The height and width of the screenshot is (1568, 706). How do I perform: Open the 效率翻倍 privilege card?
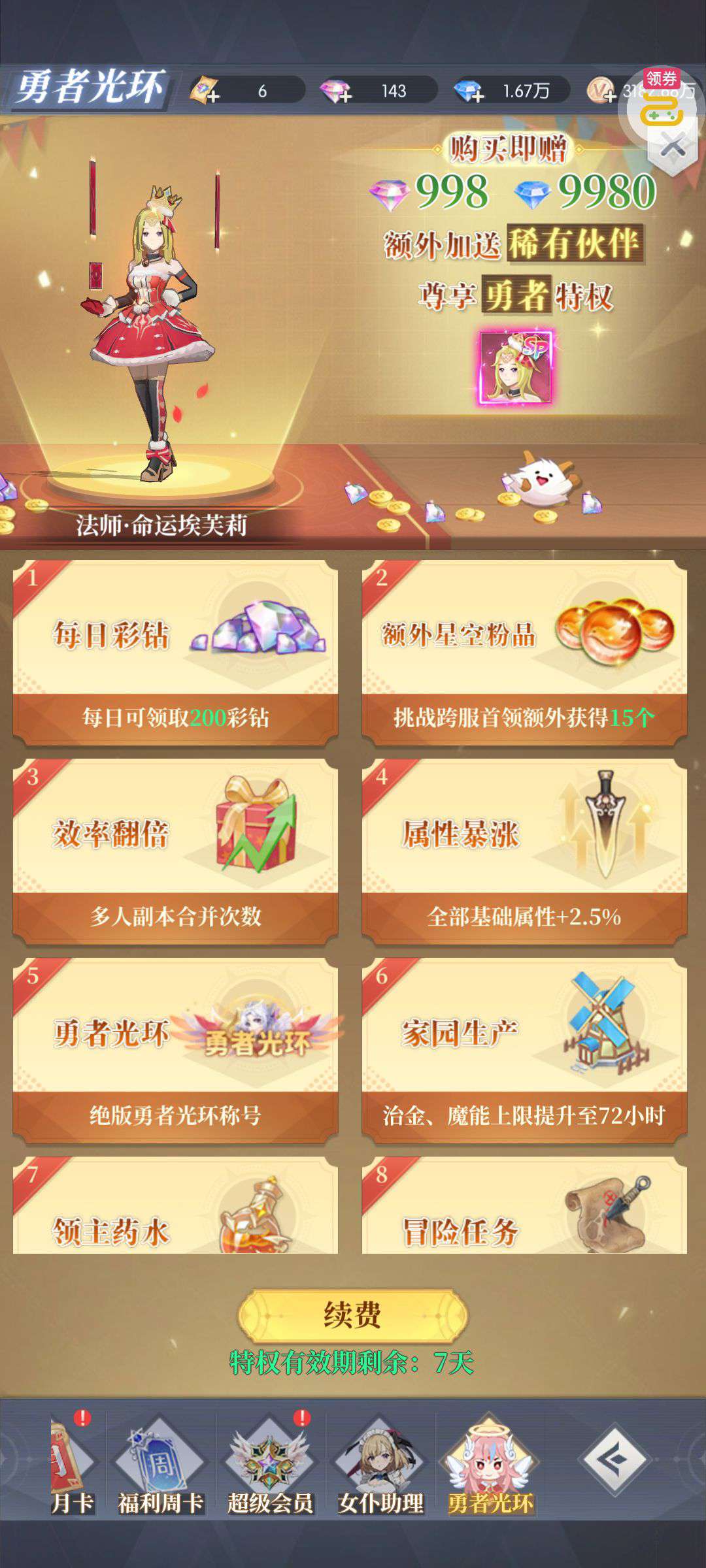pos(175,851)
